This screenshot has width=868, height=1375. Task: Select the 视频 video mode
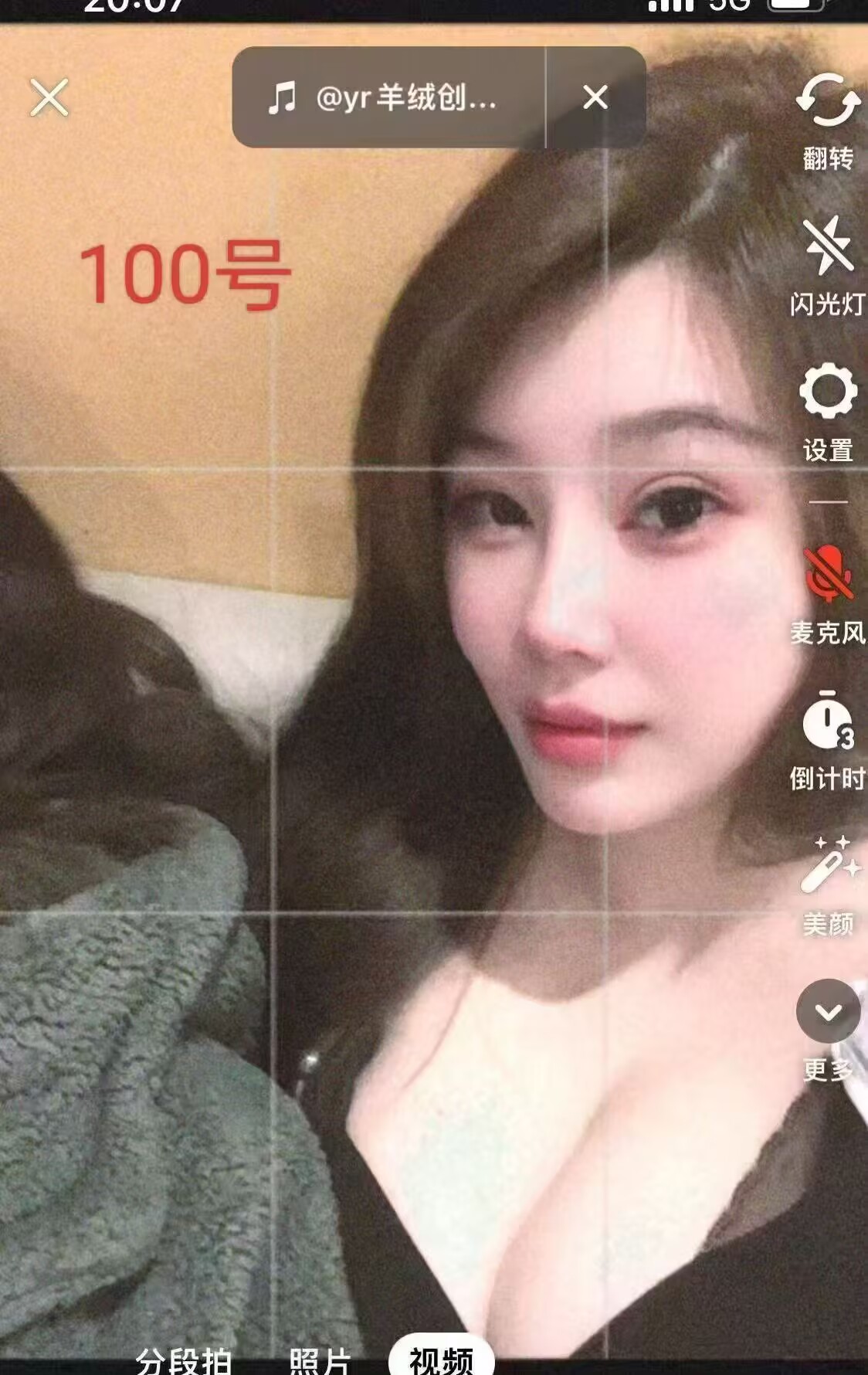click(x=441, y=1358)
